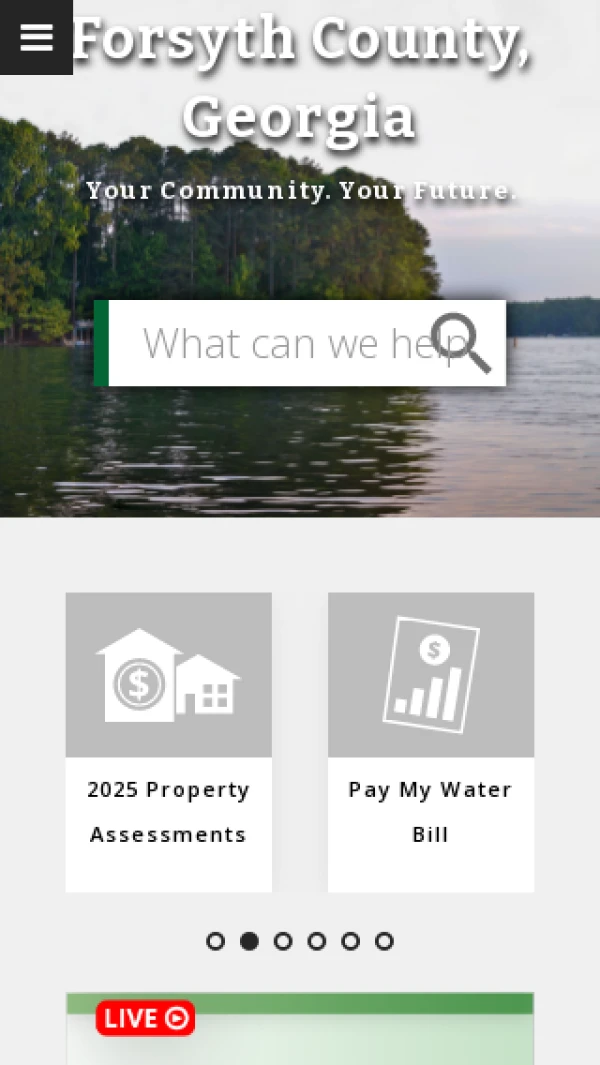Open the Pay My Water Bill card

coord(430,741)
